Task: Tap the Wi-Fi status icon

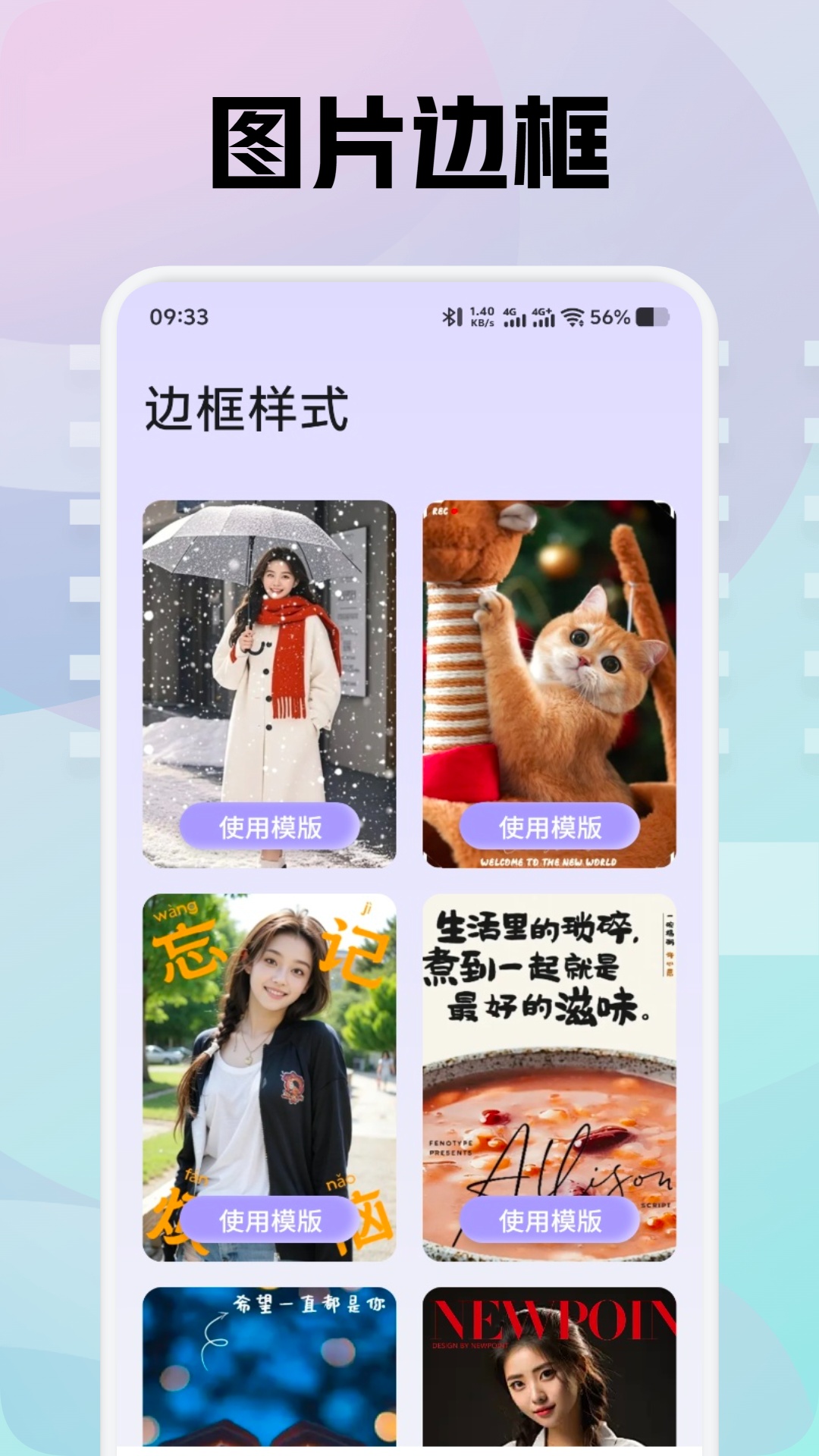Action: click(574, 318)
